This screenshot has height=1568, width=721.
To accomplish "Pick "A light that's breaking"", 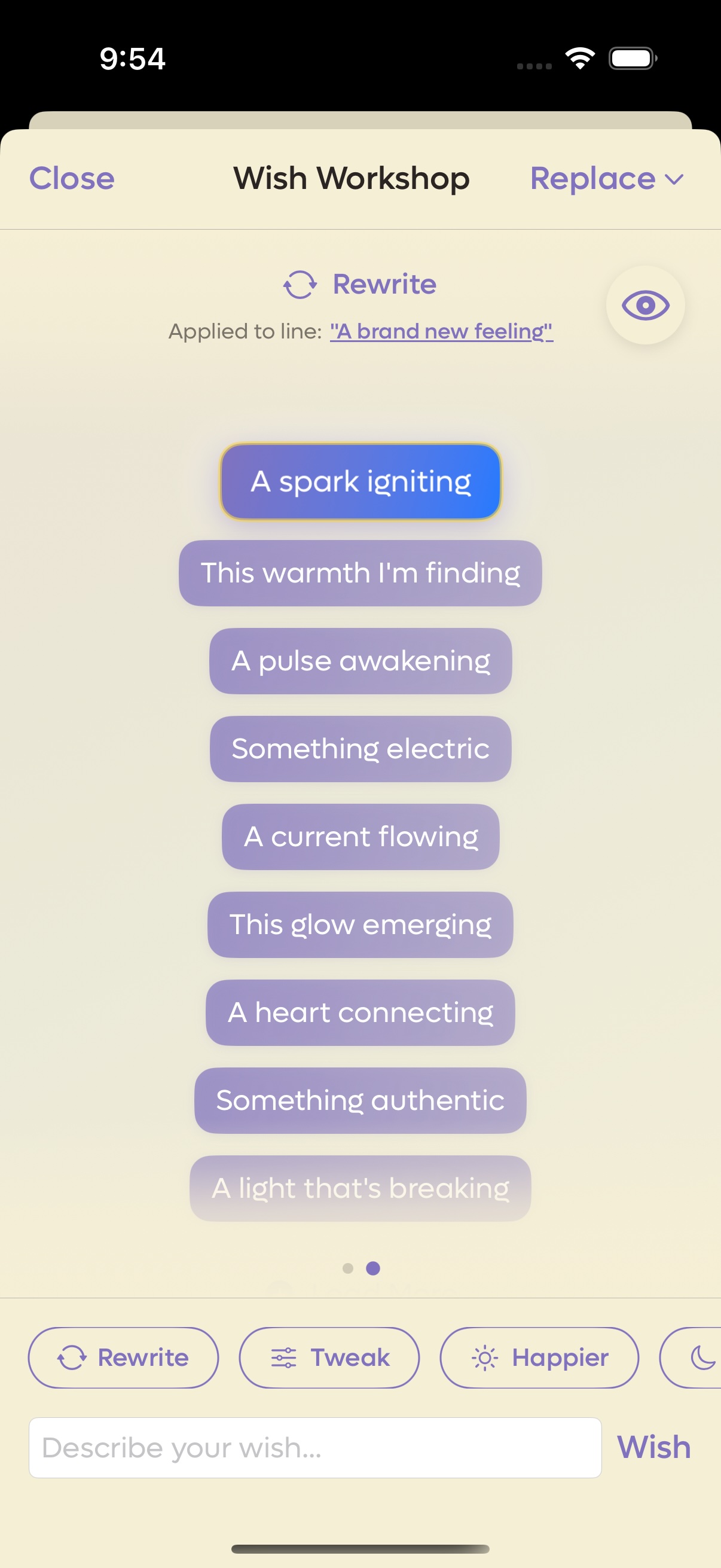I will point(360,1188).
